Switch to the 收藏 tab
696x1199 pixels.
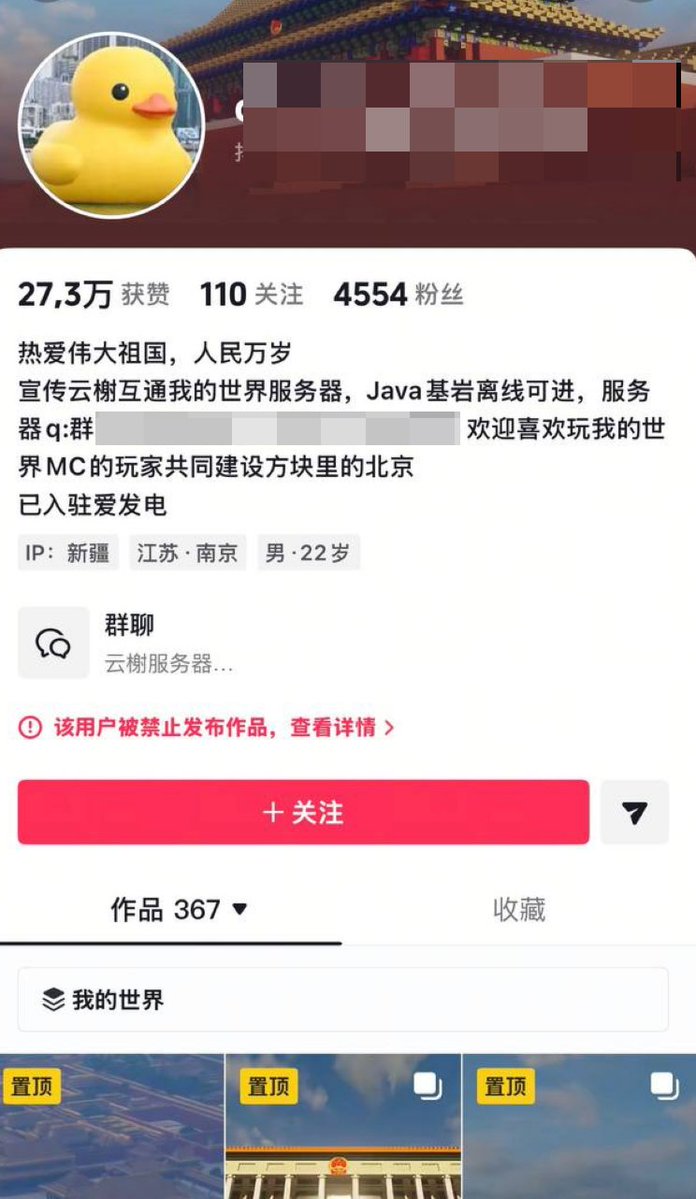click(519, 909)
